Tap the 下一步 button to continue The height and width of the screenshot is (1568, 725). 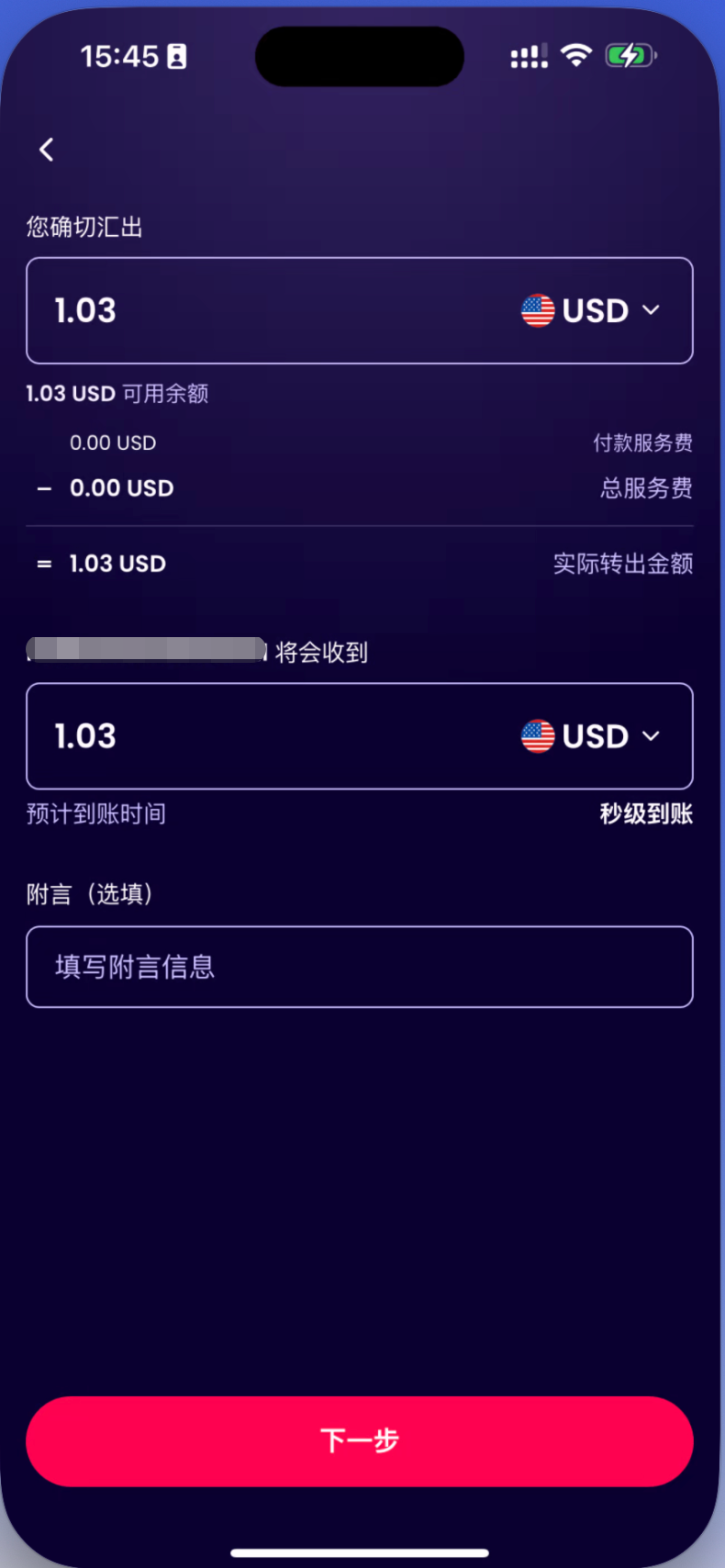click(359, 1440)
